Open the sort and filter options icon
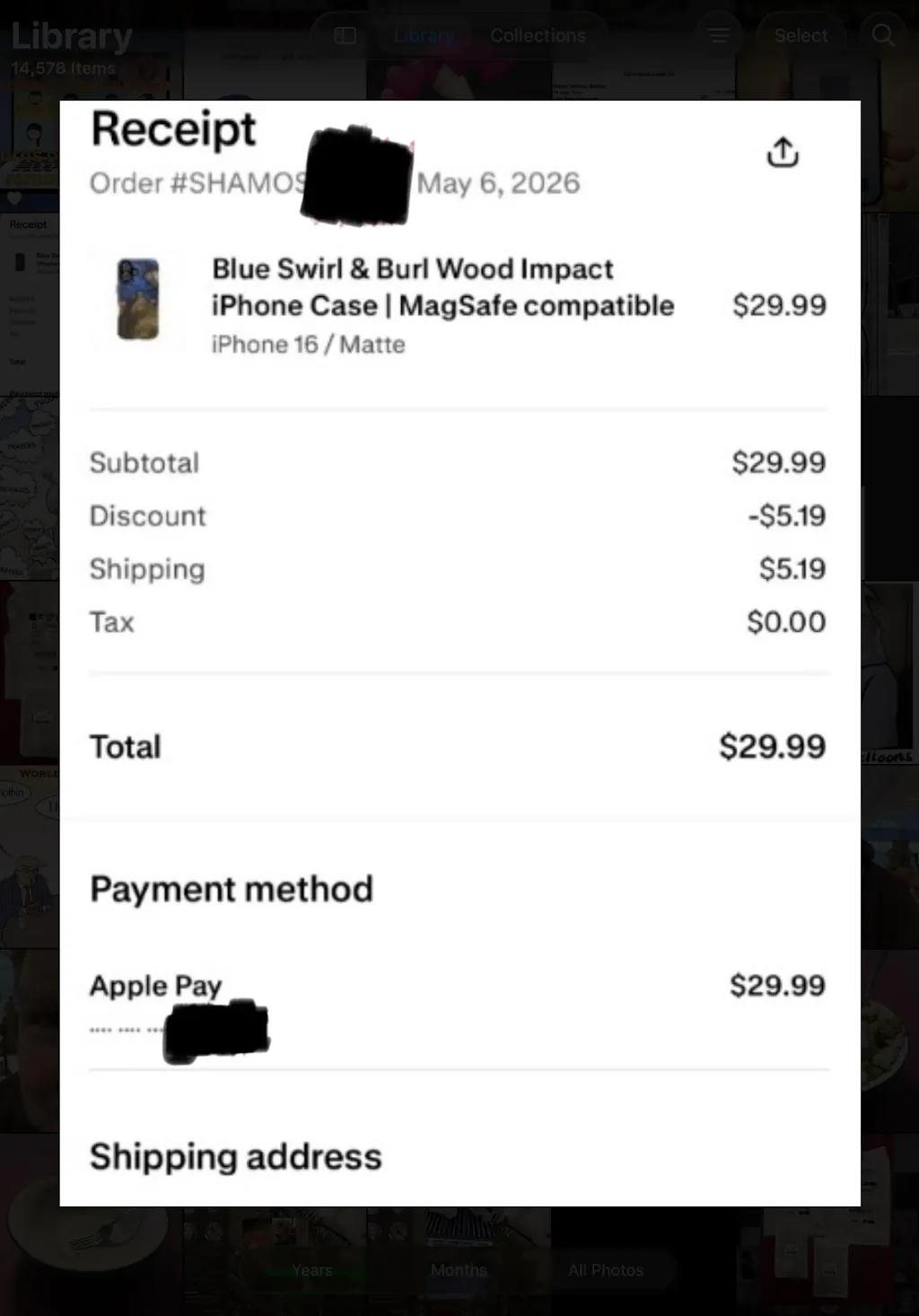 pos(719,35)
